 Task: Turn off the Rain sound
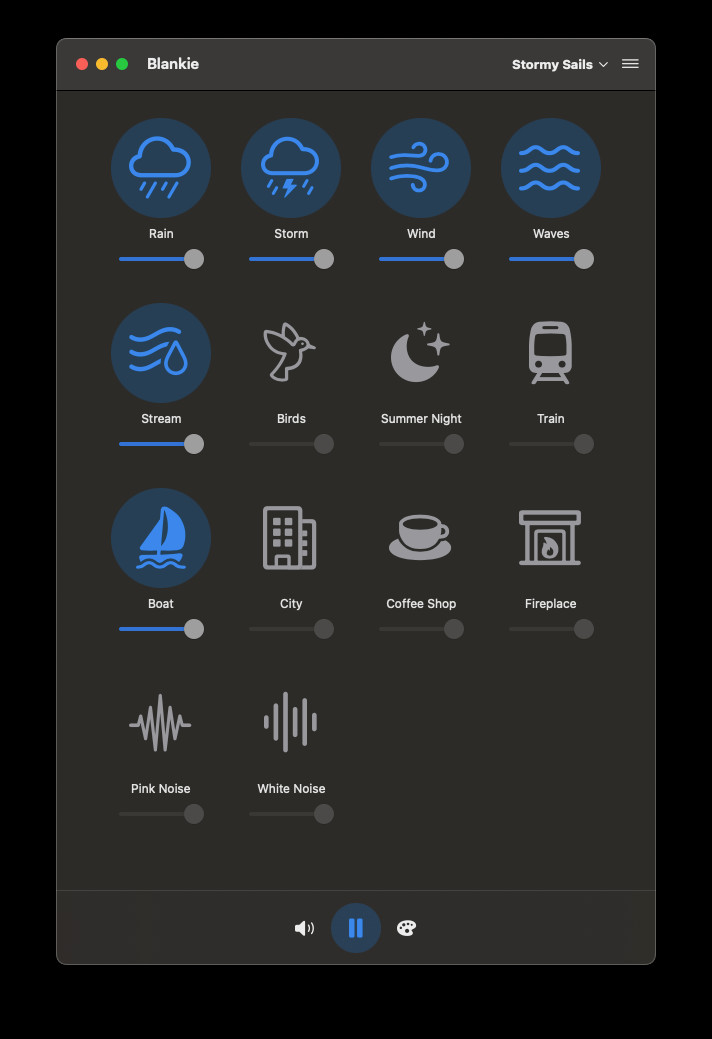click(161, 168)
